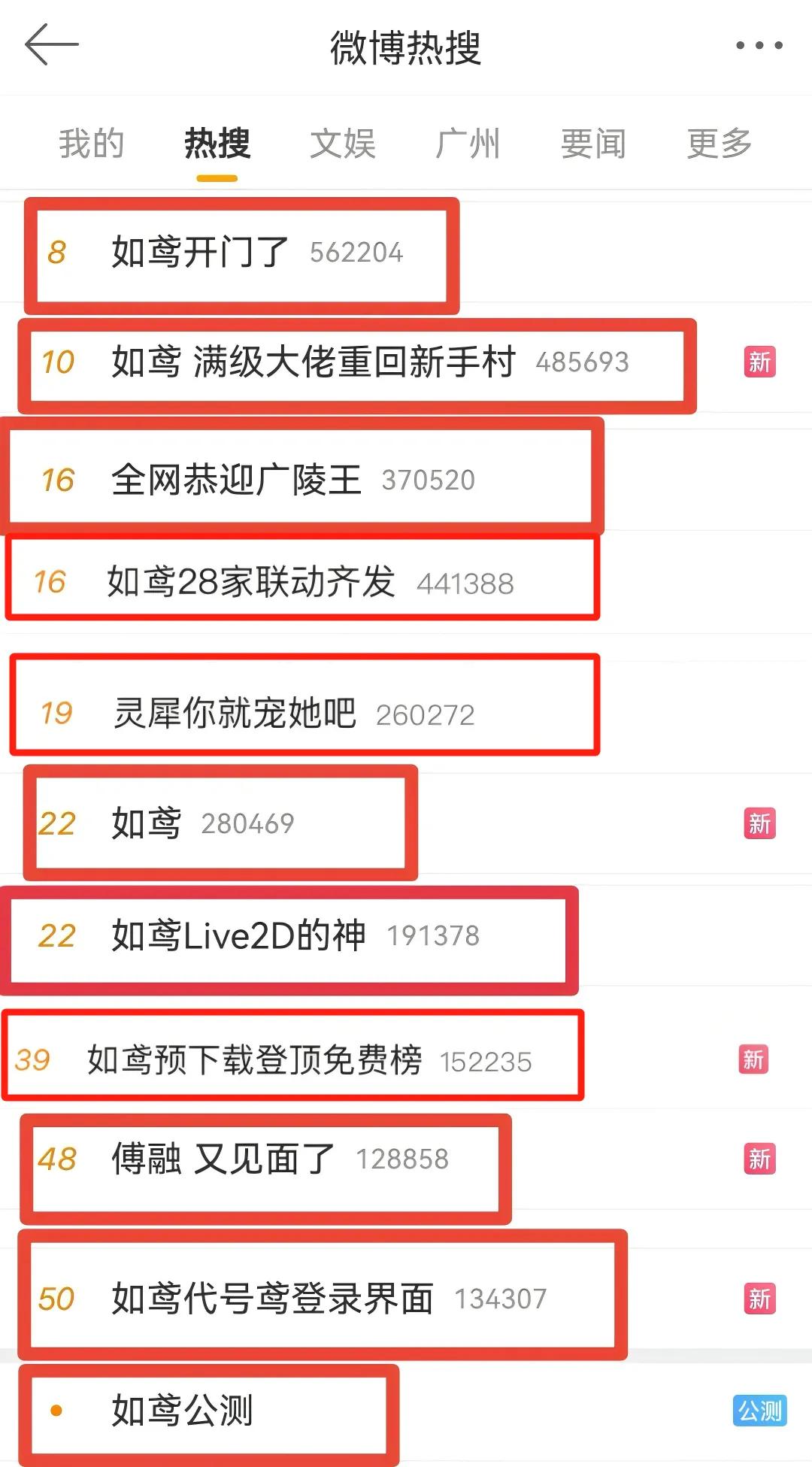Image resolution: width=812 pixels, height=1467 pixels.
Task: Switch to the 我的 tab
Action: [x=92, y=144]
